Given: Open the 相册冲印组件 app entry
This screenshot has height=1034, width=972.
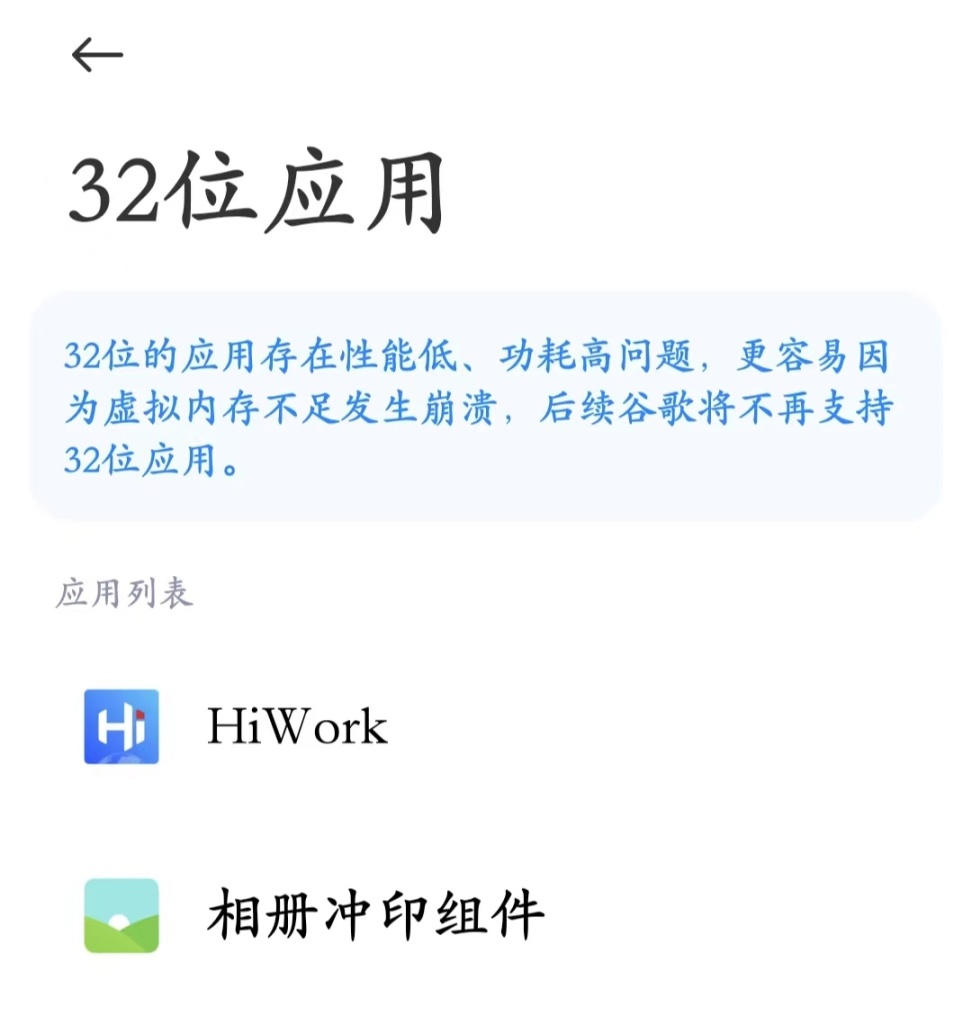Looking at the screenshot, I should 375,915.
